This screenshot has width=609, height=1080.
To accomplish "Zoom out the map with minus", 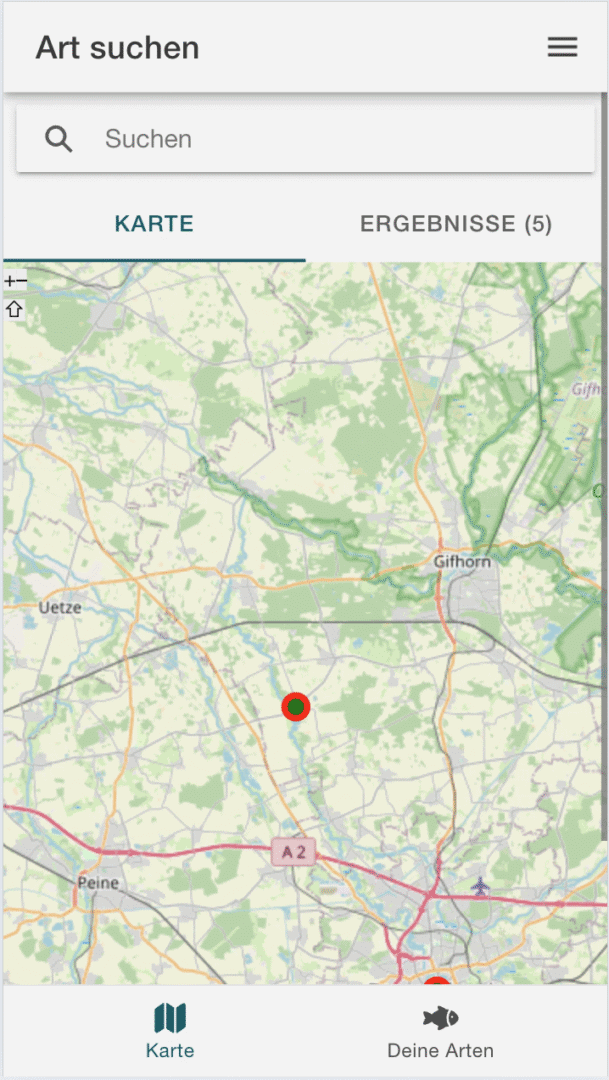I will [21, 283].
